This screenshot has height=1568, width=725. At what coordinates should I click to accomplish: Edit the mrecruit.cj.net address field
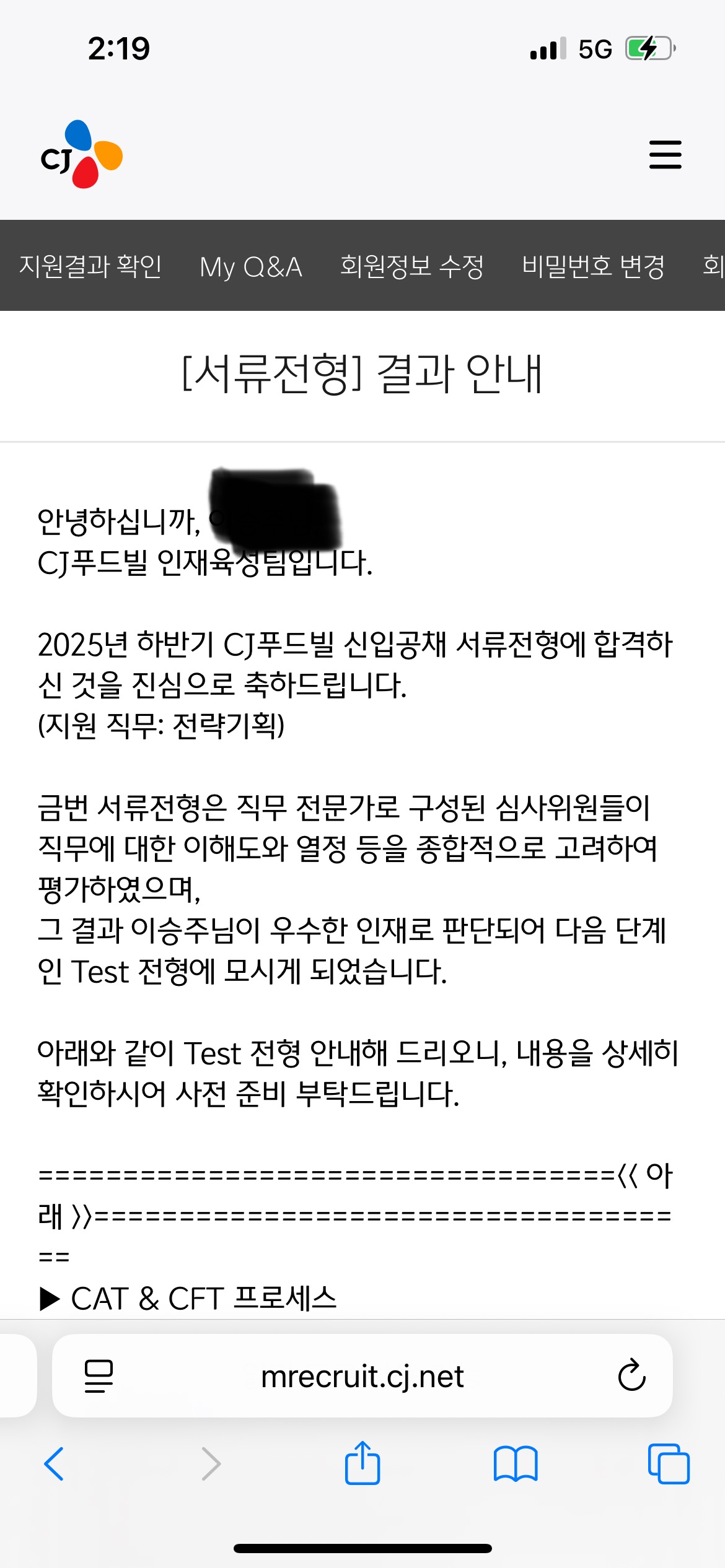coord(362,1376)
